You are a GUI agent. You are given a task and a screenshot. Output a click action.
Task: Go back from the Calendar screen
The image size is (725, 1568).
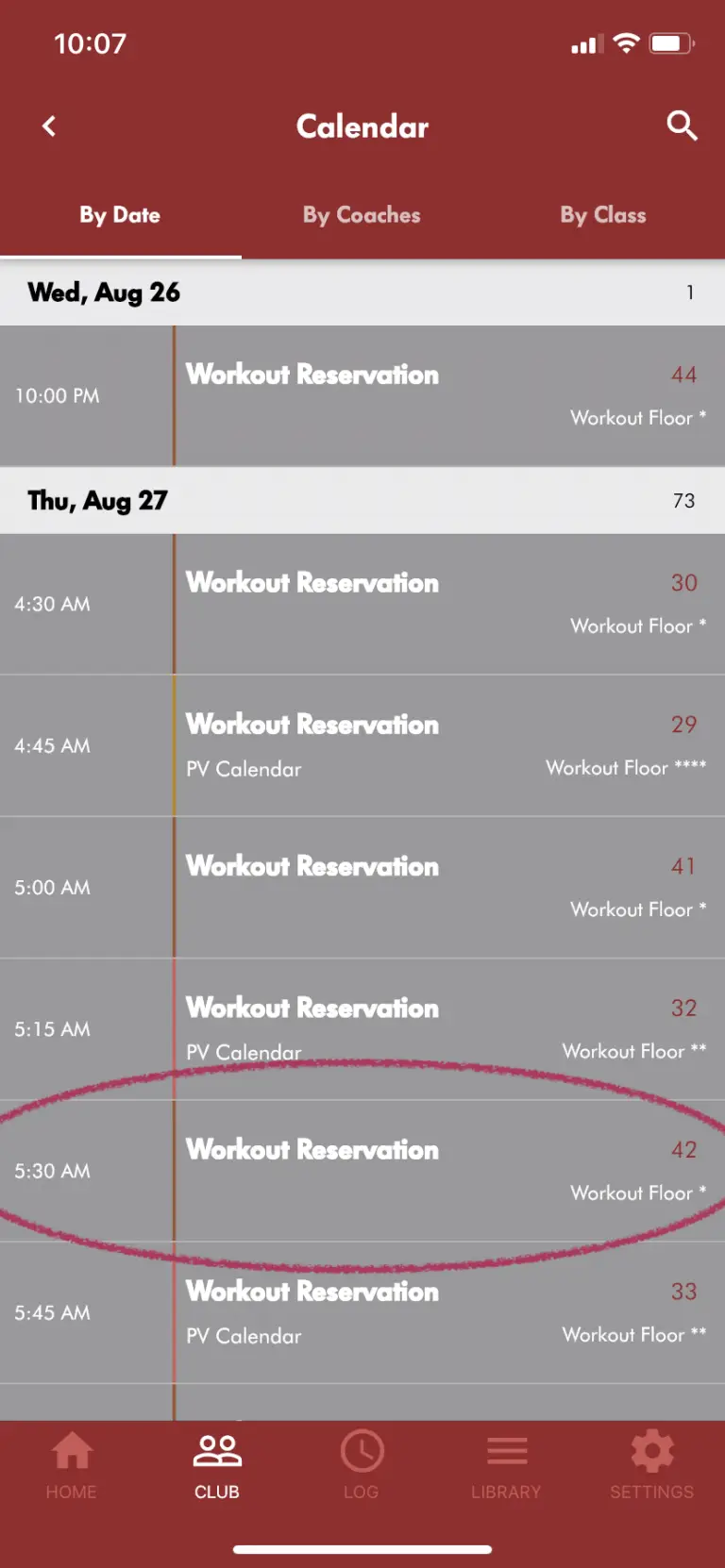[49, 126]
